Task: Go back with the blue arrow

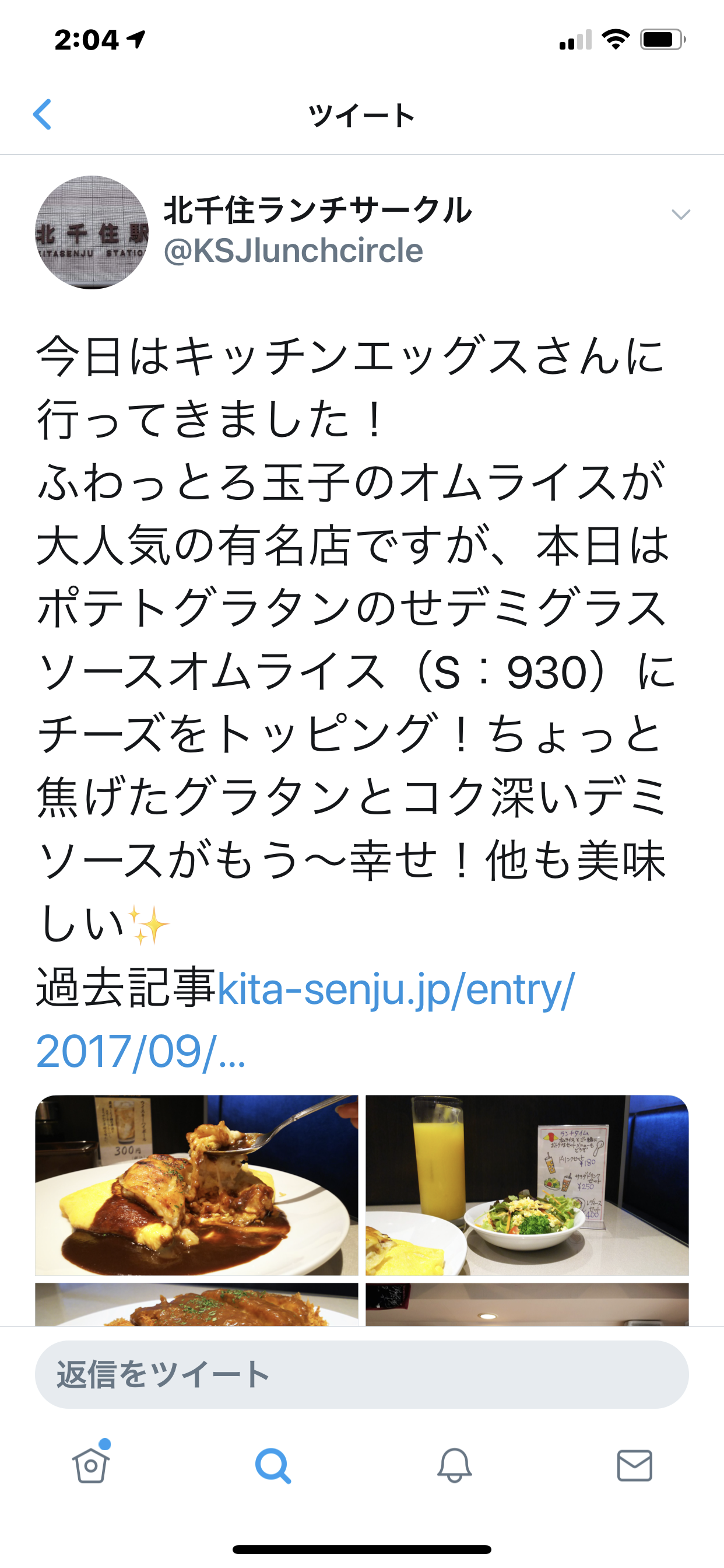Action: [43, 114]
